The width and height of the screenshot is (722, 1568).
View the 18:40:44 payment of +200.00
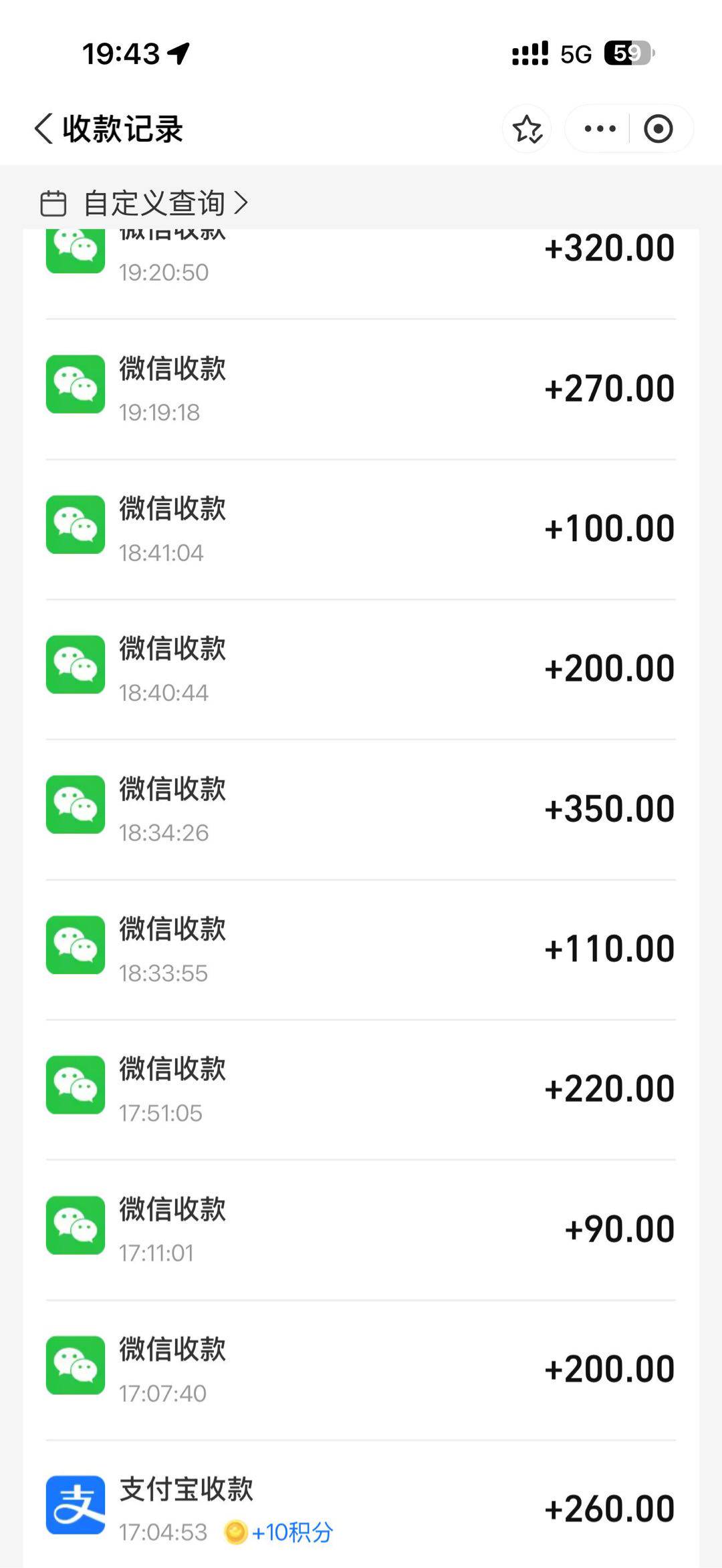point(361,669)
